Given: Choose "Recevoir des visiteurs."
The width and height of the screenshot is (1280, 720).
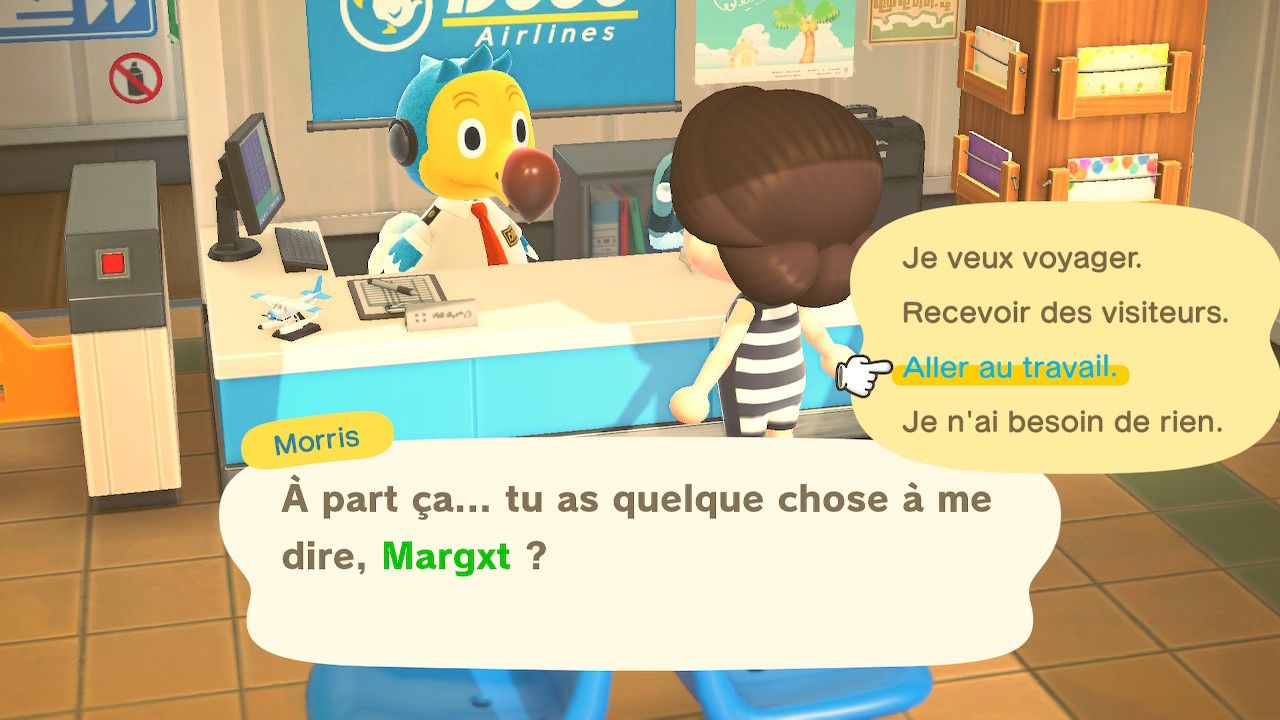Looking at the screenshot, I should point(1065,313).
